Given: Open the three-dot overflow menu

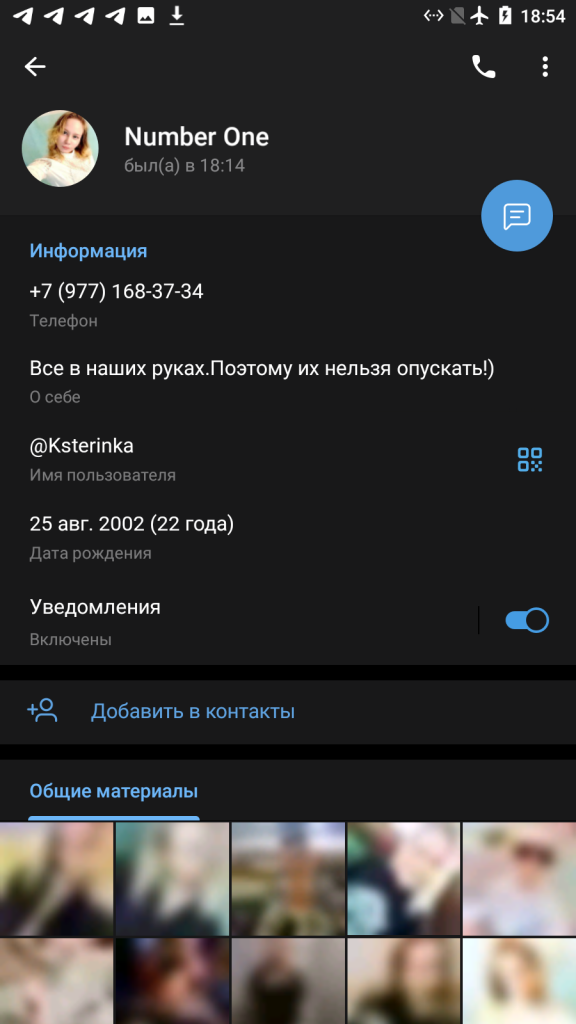Looking at the screenshot, I should tap(545, 67).
